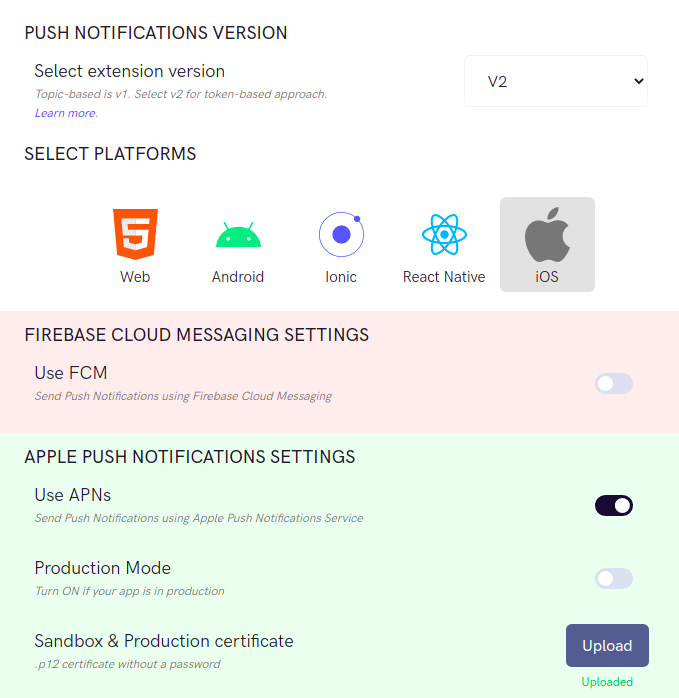Toggle Production Mode on

point(614,578)
